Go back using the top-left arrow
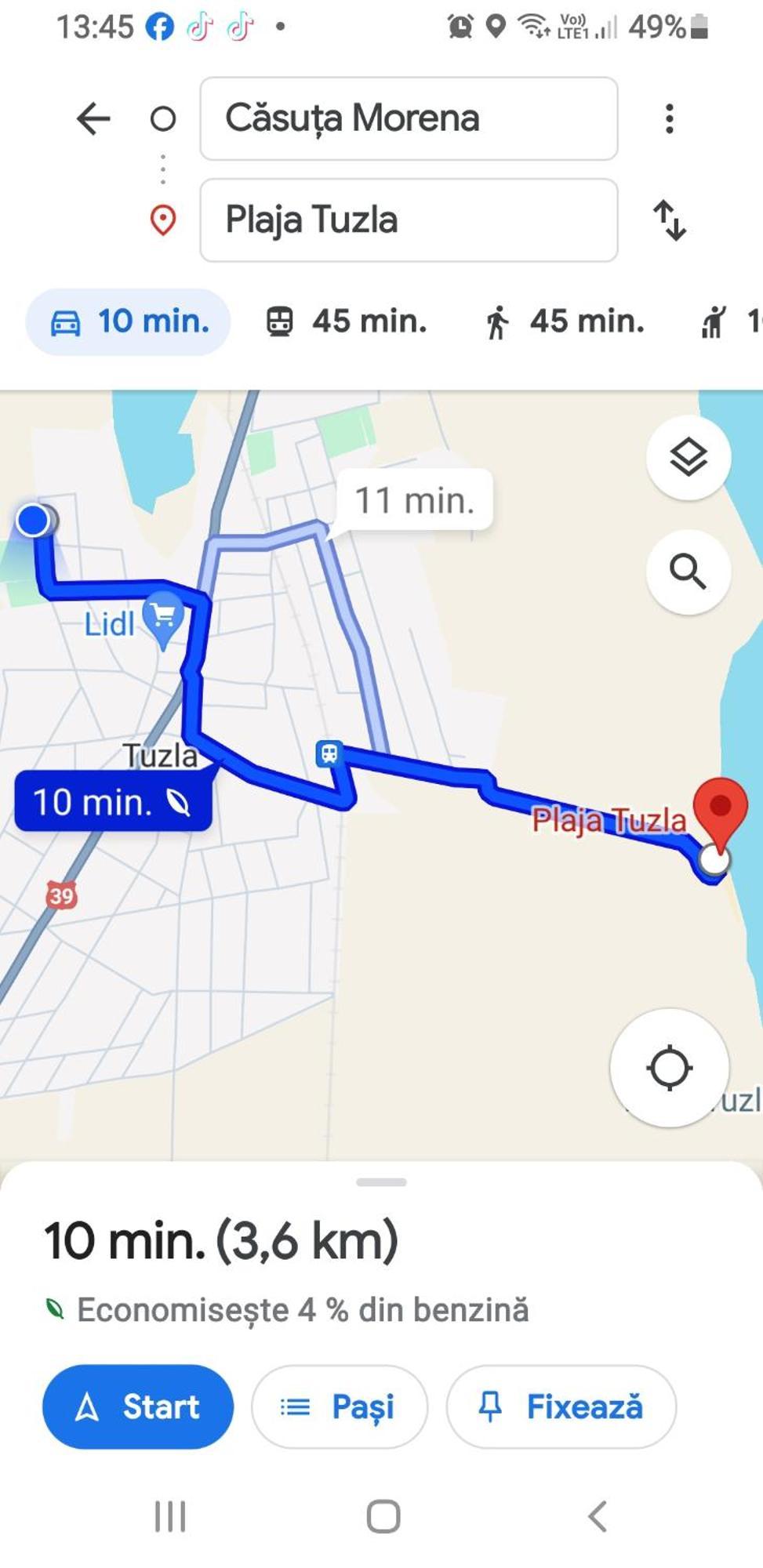Image resolution: width=763 pixels, height=1568 pixels. pos(93,119)
